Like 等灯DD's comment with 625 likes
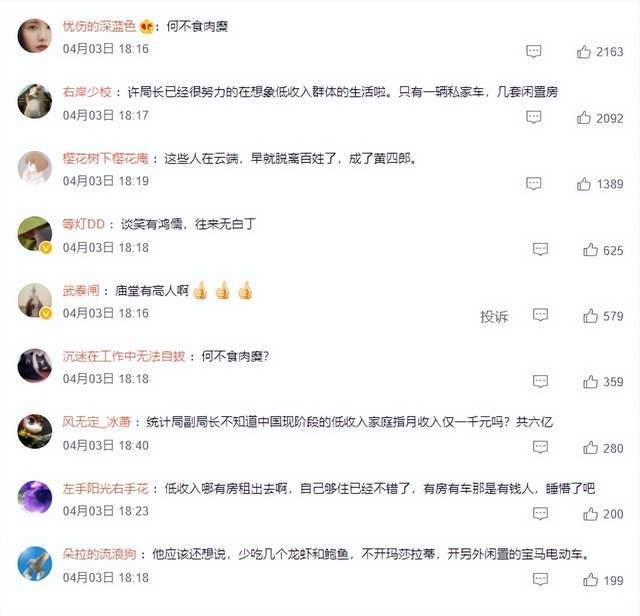 pos(590,250)
